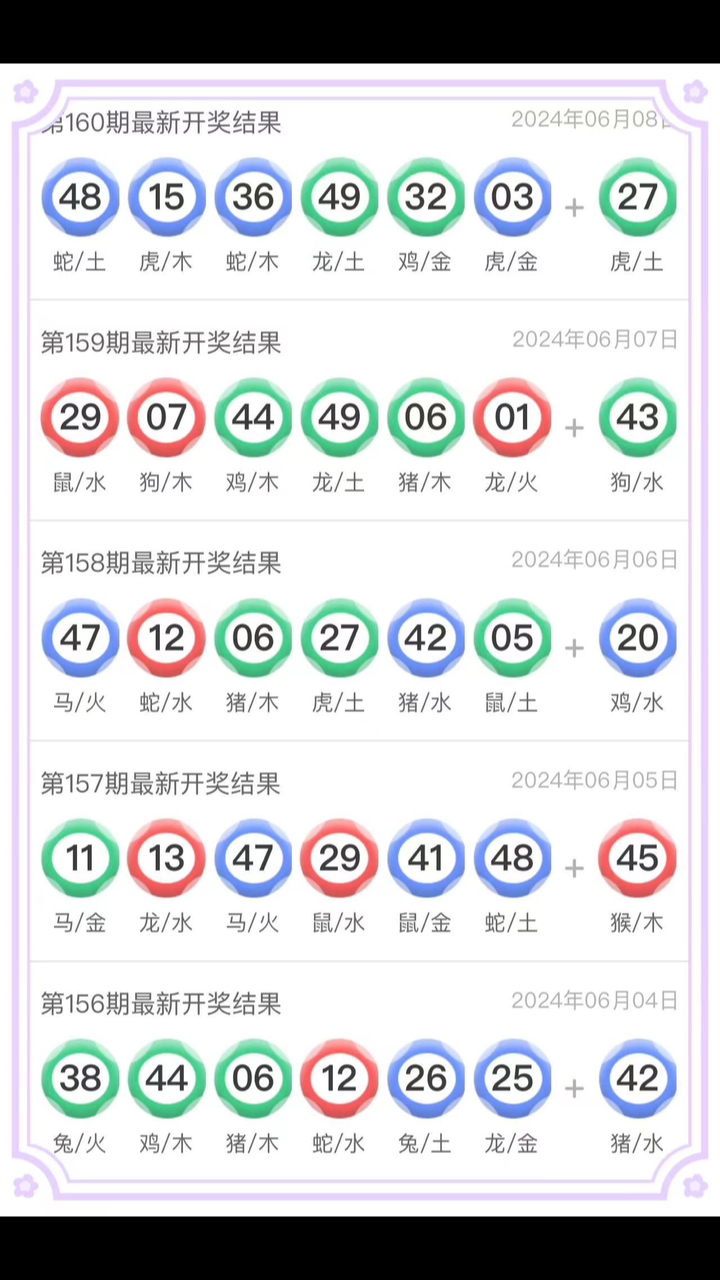Select zodiac label 蛇/土 under ball 48
This screenshot has width=720, height=1280.
click(79, 262)
